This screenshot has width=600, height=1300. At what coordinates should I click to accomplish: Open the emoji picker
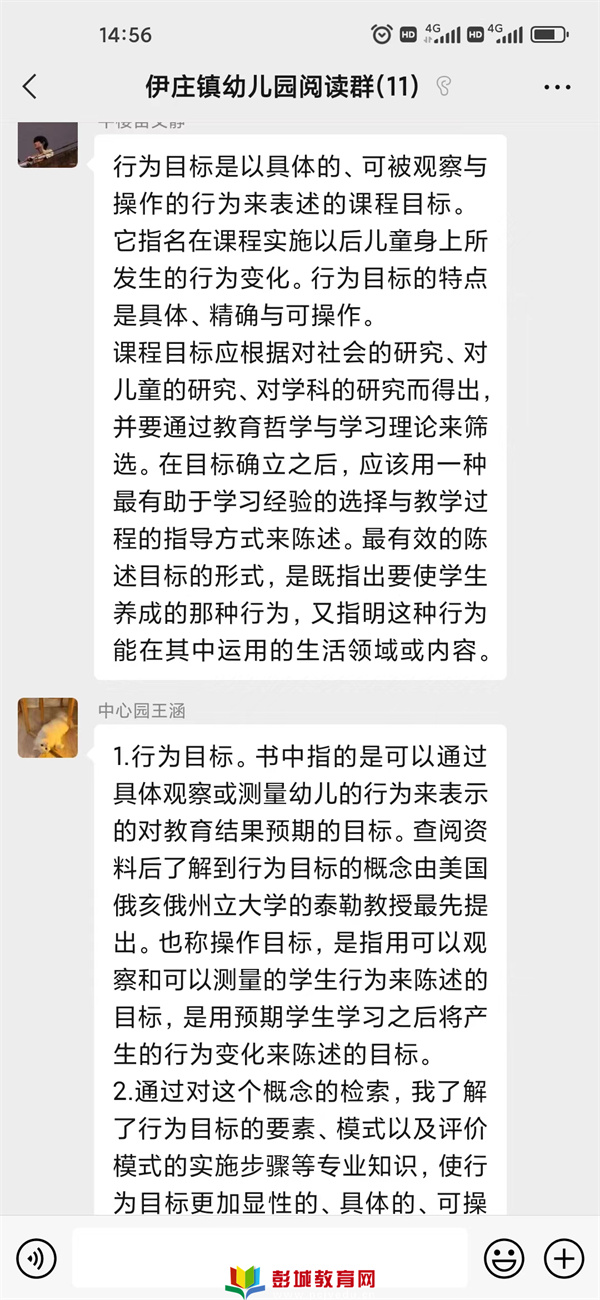point(504,1256)
